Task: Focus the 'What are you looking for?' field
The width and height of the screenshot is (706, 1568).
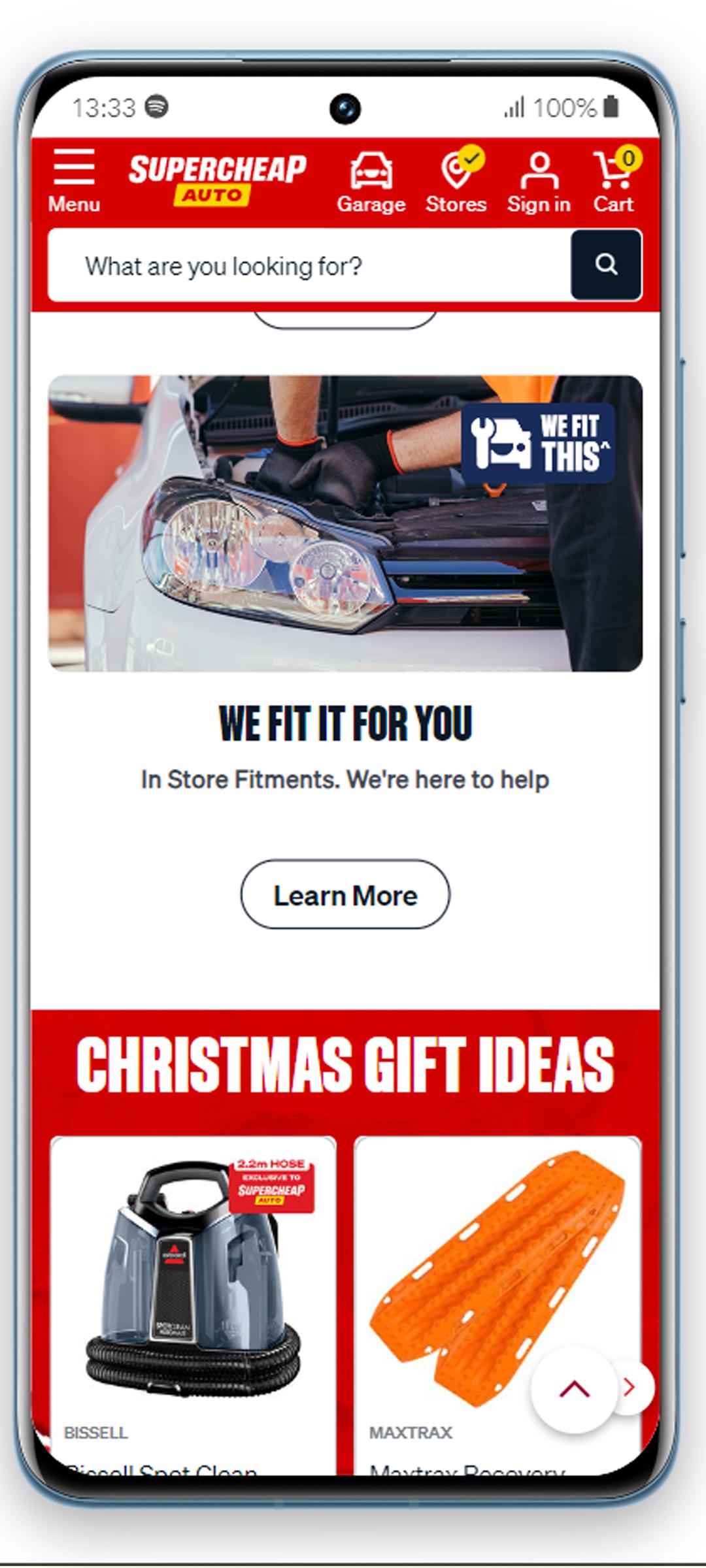Action: tap(310, 265)
